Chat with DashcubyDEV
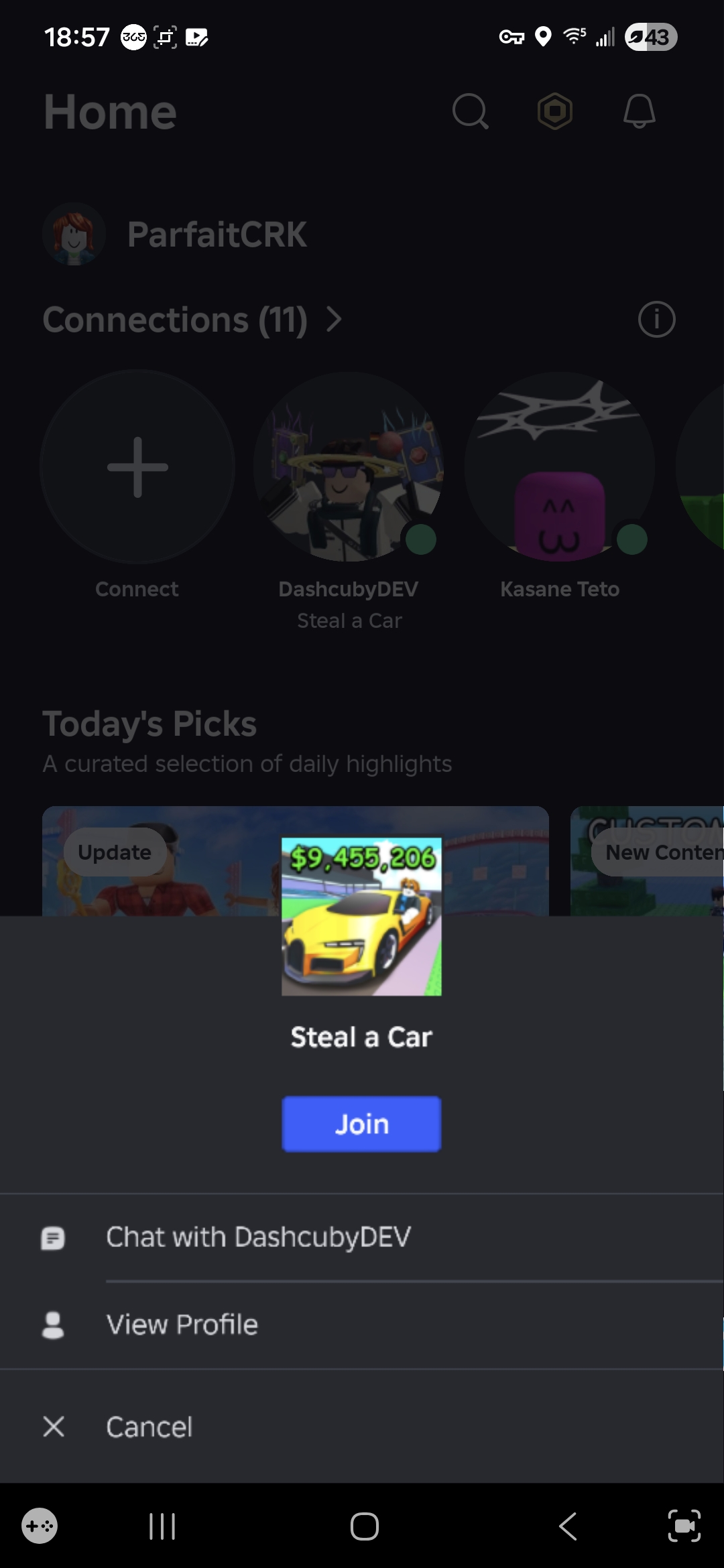 pyautogui.click(x=258, y=1237)
